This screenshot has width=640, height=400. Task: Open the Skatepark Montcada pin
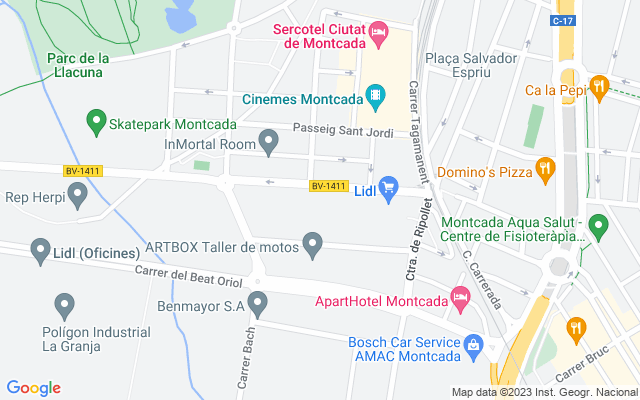click(97, 122)
